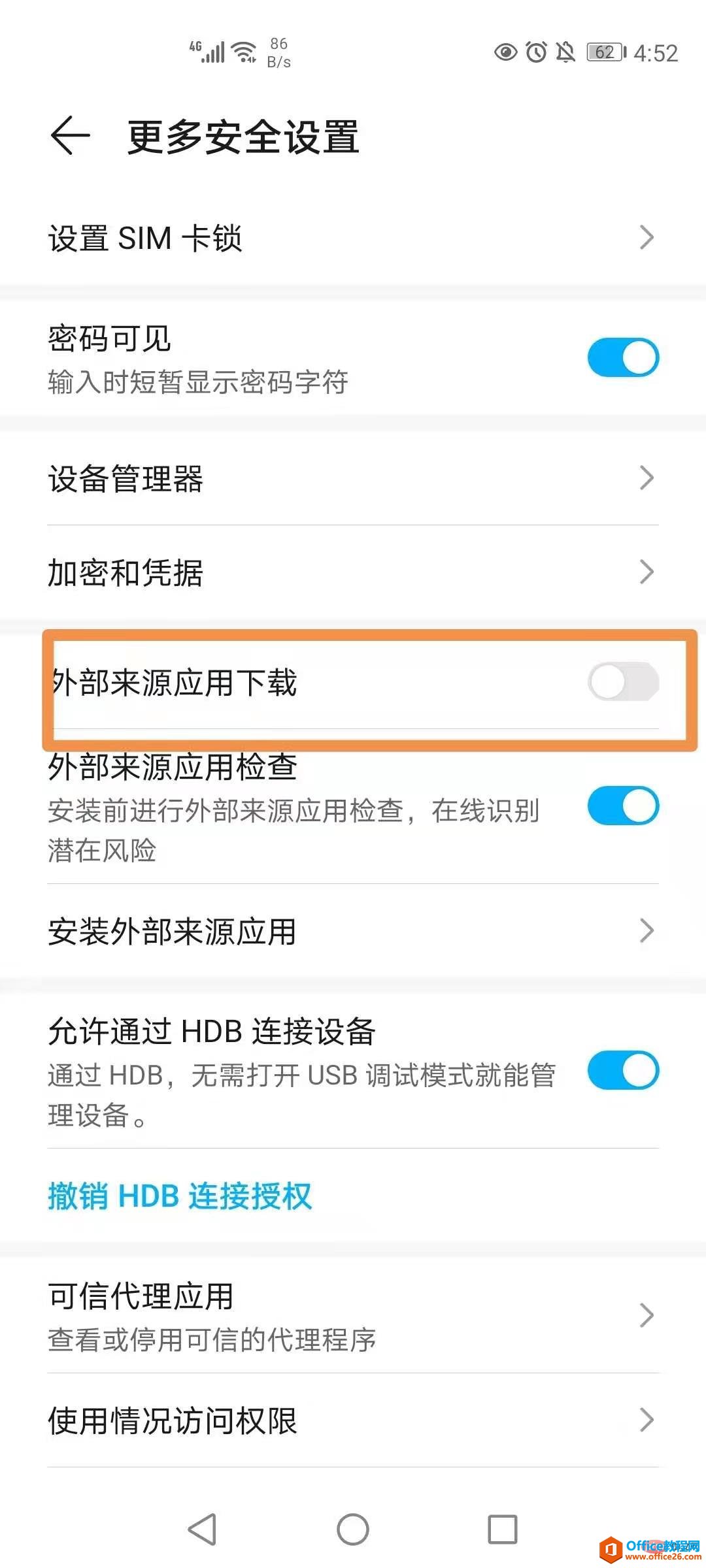
Task: Disable 外部来源应用检查 switch
Action: tap(622, 806)
